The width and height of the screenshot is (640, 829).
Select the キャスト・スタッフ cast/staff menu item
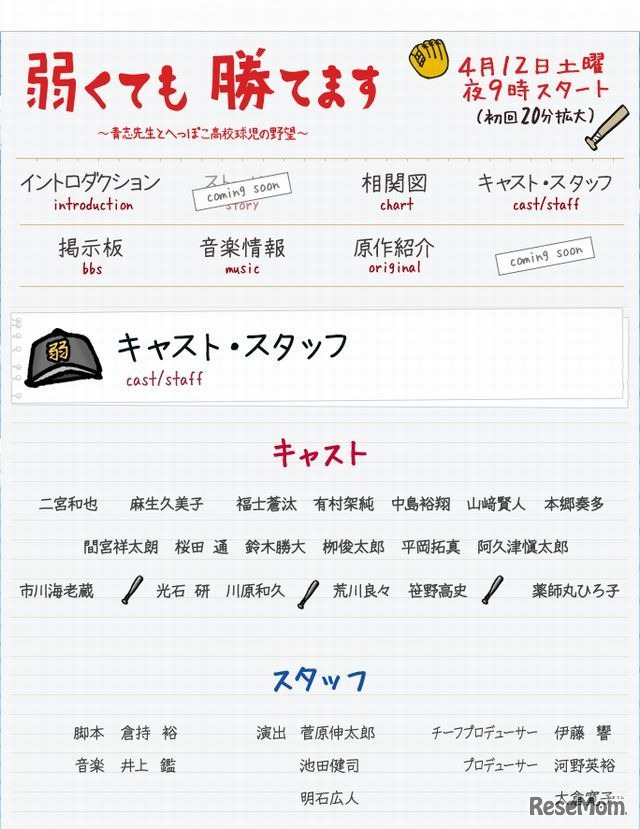coord(545,190)
